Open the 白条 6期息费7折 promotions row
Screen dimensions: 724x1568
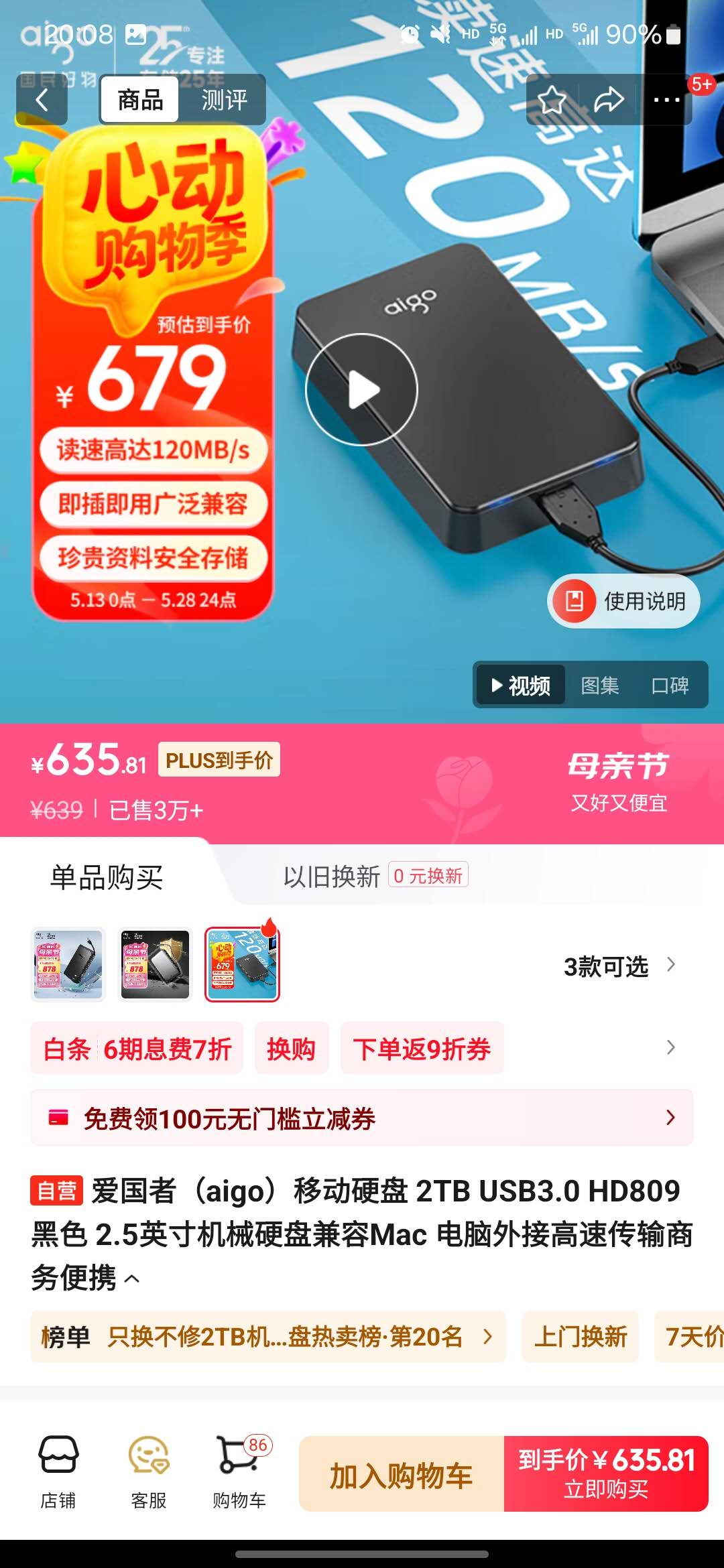(x=137, y=1049)
